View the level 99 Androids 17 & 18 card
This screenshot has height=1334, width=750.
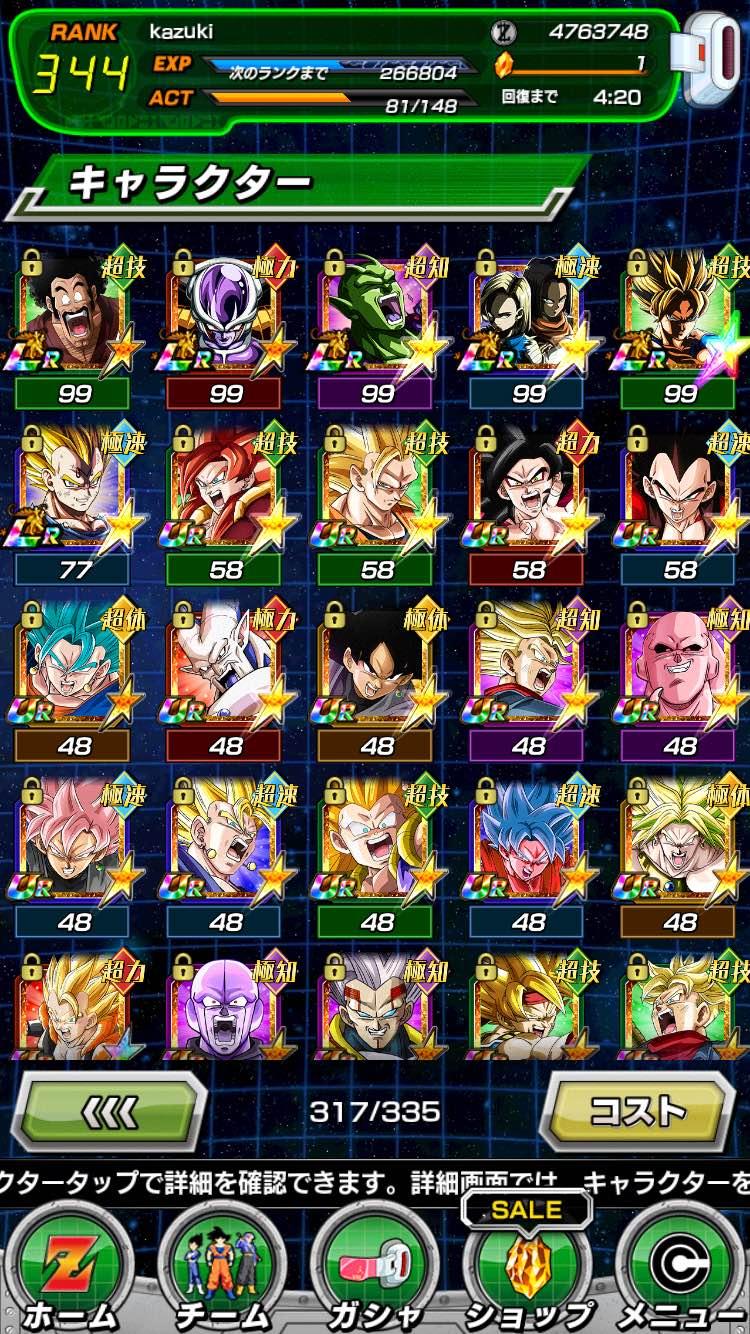point(528,315)
